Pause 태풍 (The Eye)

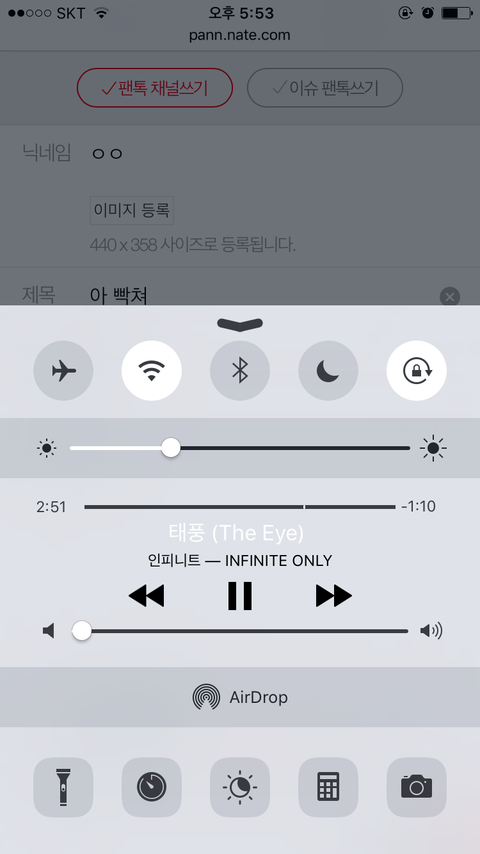pyautogui.click(x=240, y=596)
